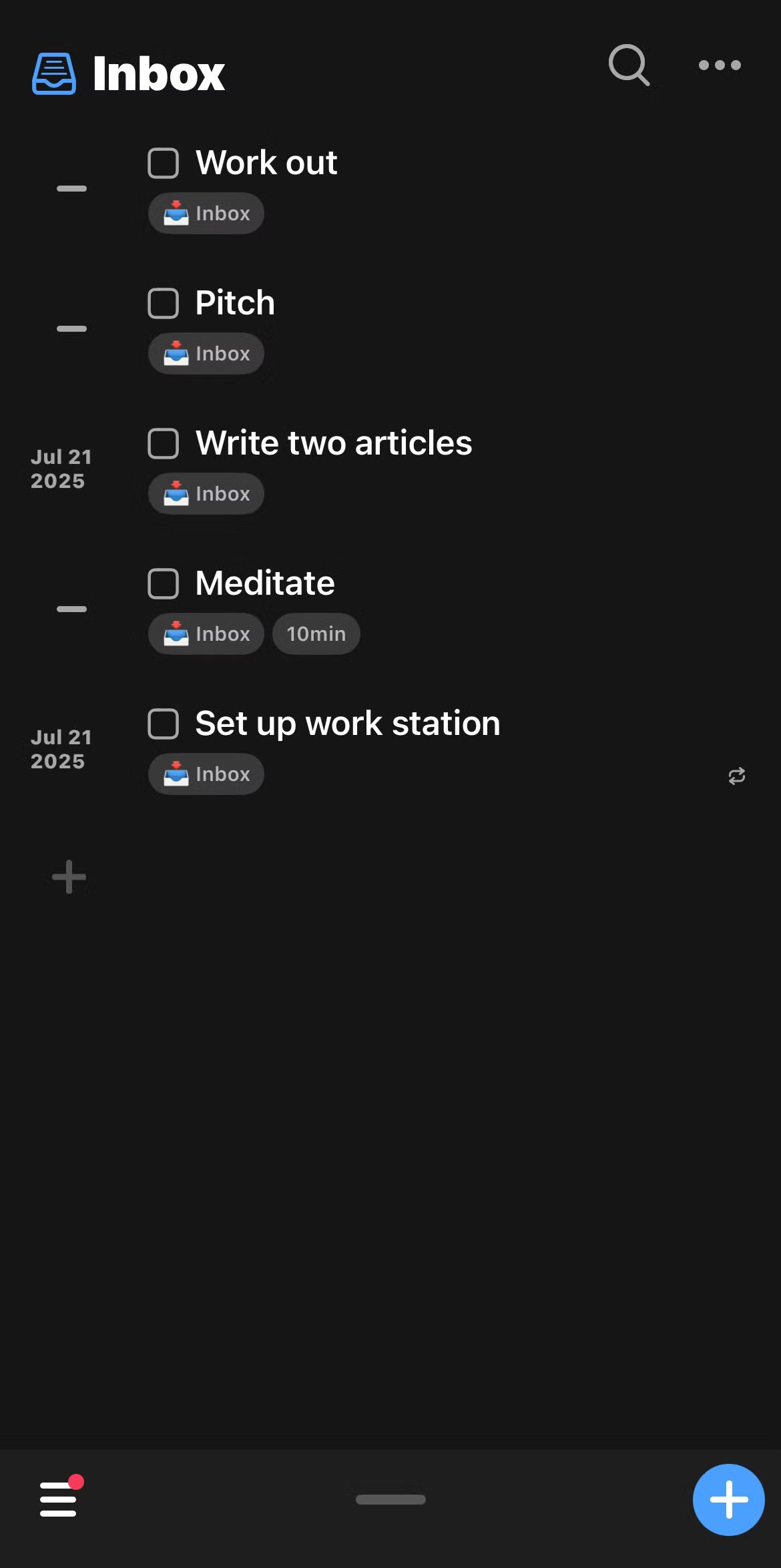Add a new item with the gray plus

pos(69,877)
